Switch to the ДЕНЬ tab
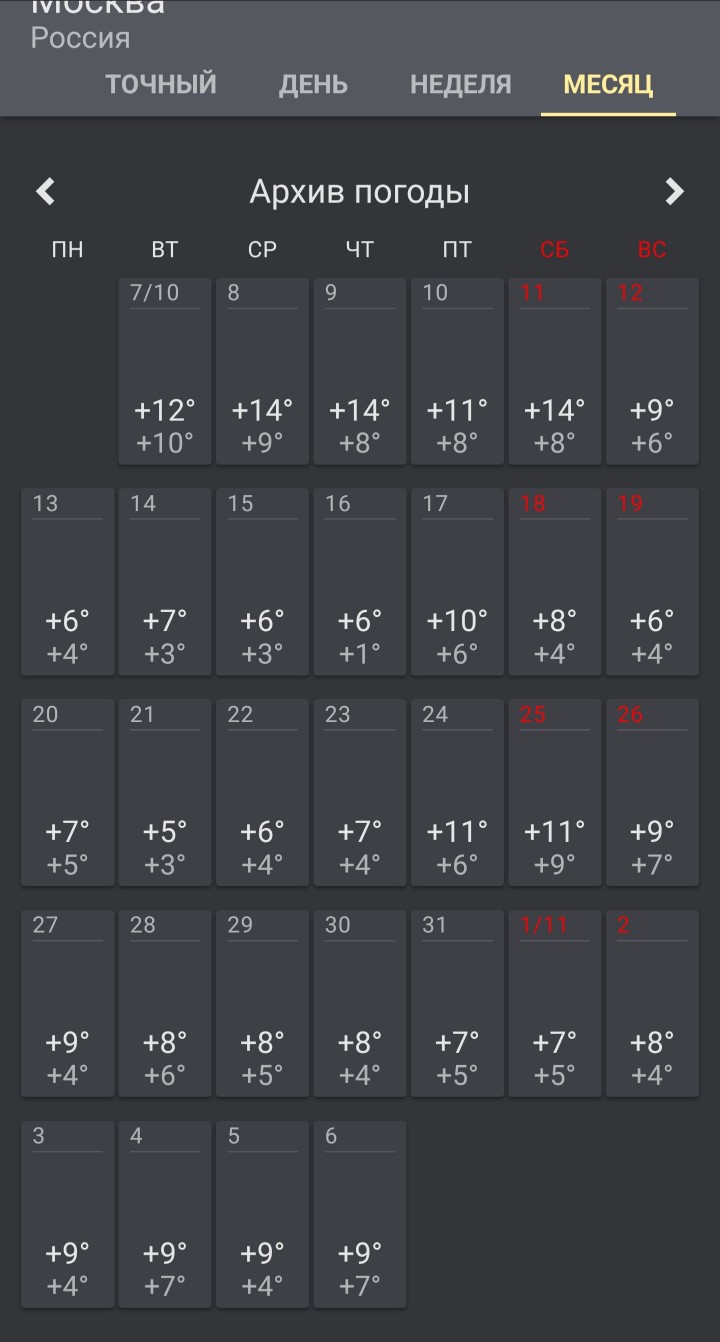The width and height of the screenshot is (720, 1342). (x=313, y=84)
